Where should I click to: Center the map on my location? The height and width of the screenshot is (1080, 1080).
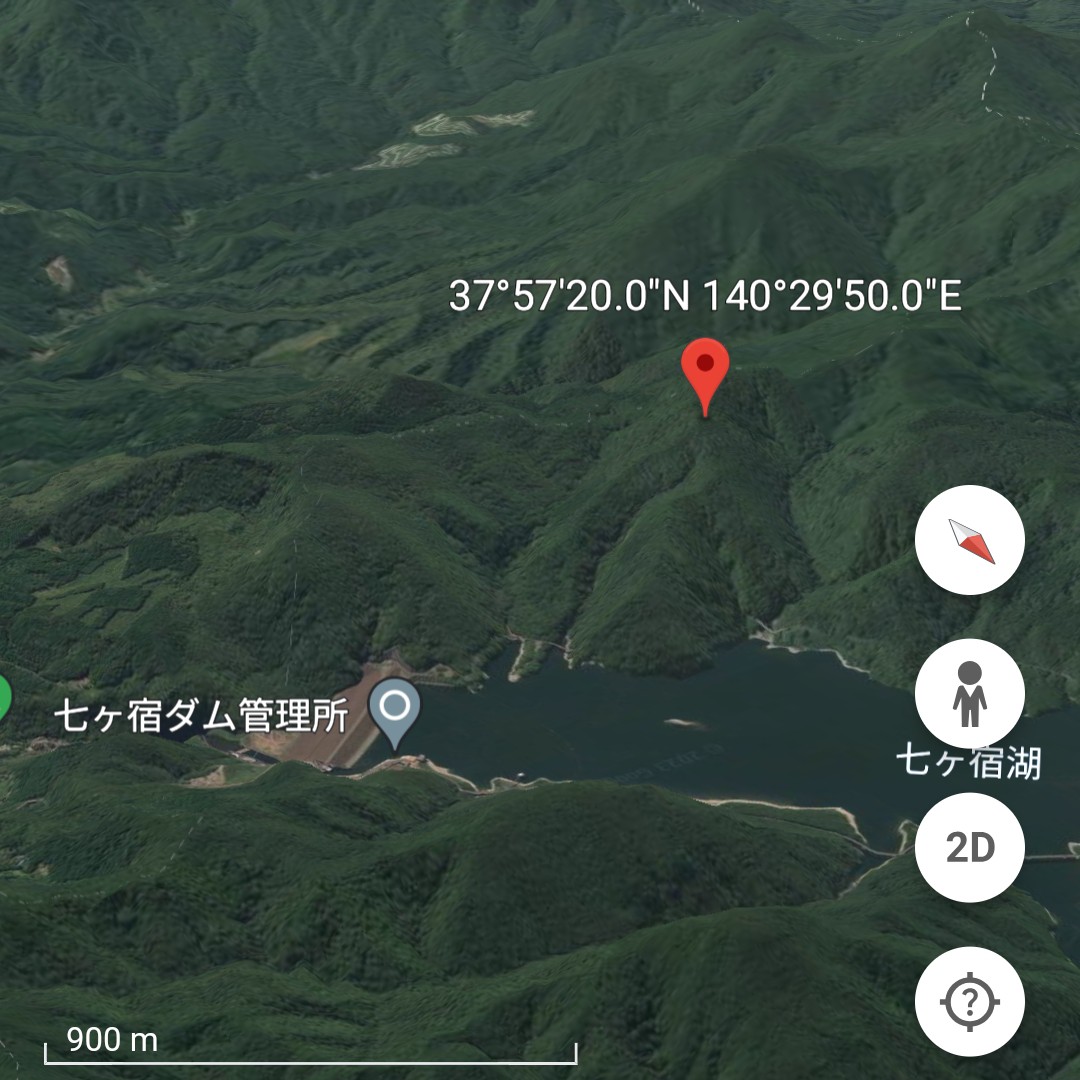tap(969, 1001)
